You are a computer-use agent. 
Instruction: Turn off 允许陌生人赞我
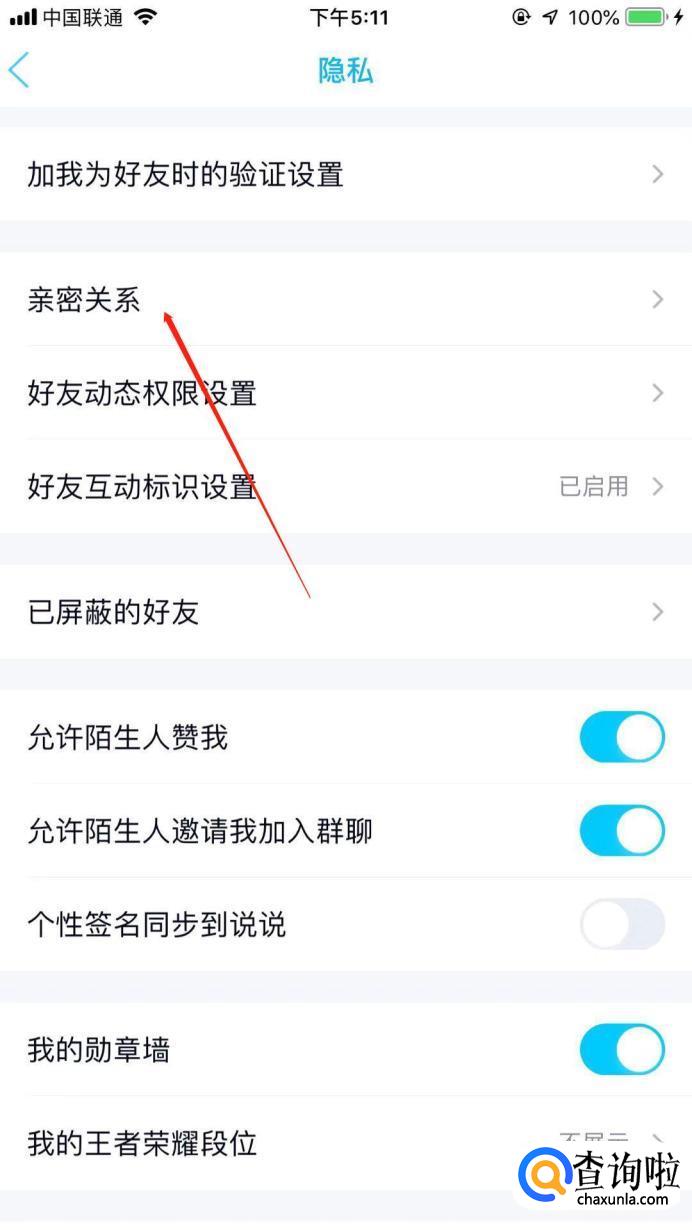pos(621,738)
